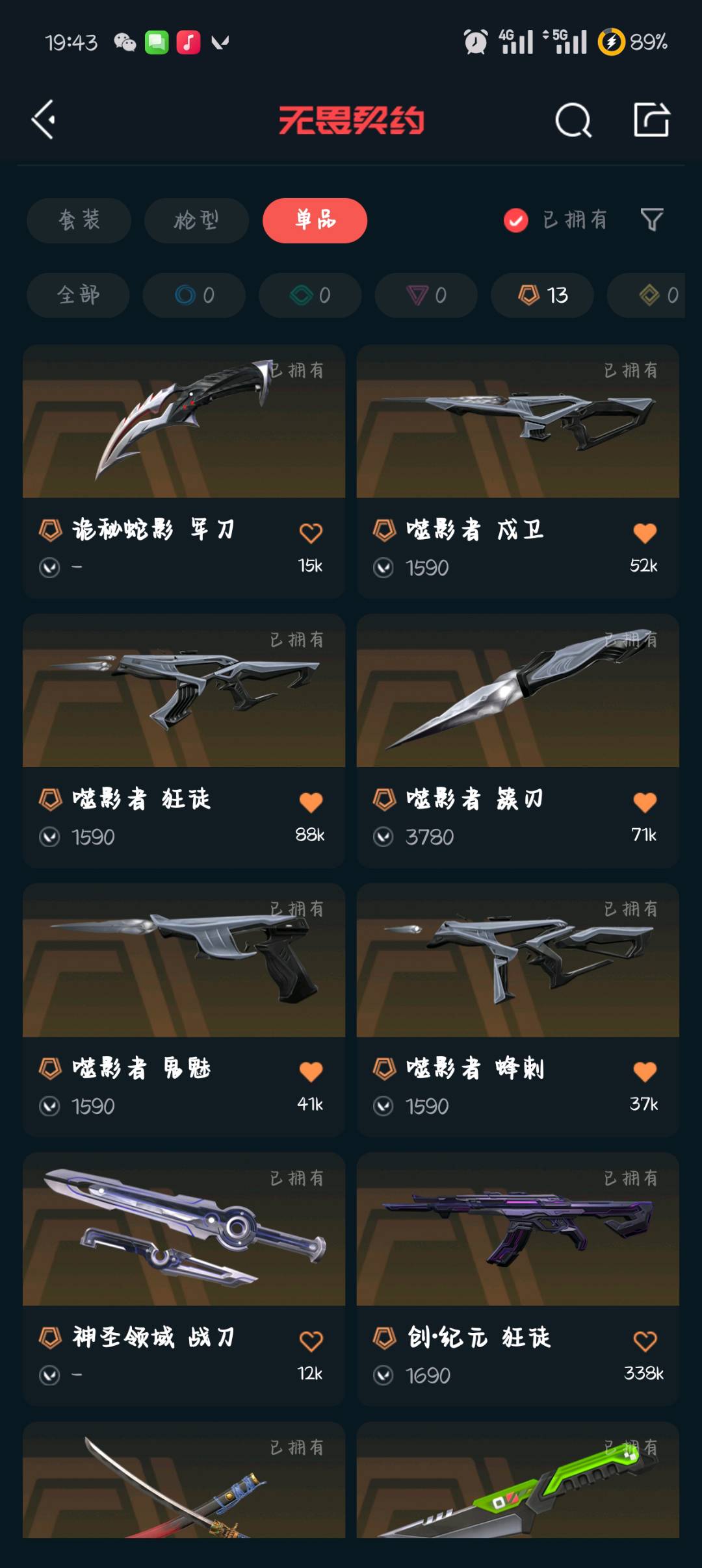Filter by the orange tier chip showing 13
702x1568 pixels.
pyautogui.click(x=542, y=295)
